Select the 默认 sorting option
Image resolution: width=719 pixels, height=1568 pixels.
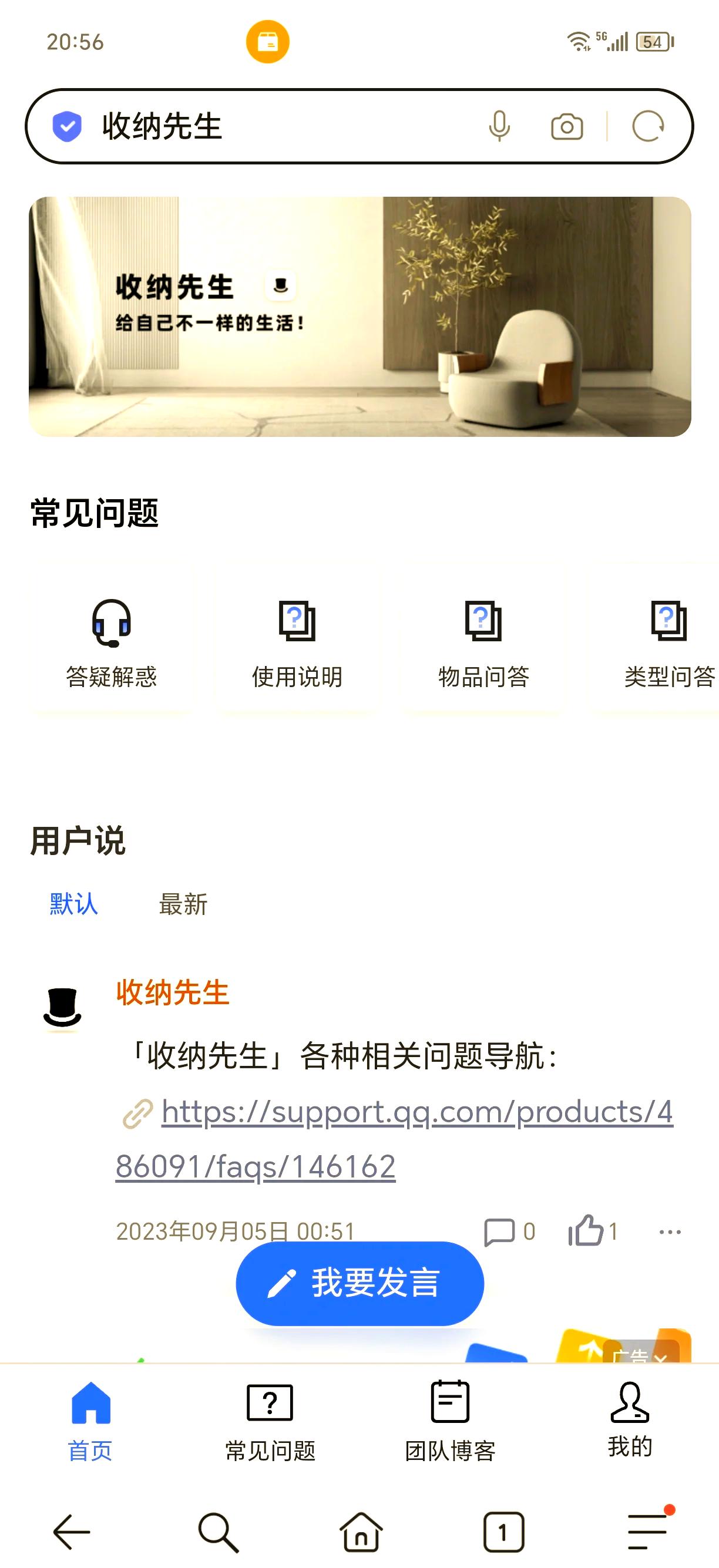pyautogui.click(x=73, y=905)
